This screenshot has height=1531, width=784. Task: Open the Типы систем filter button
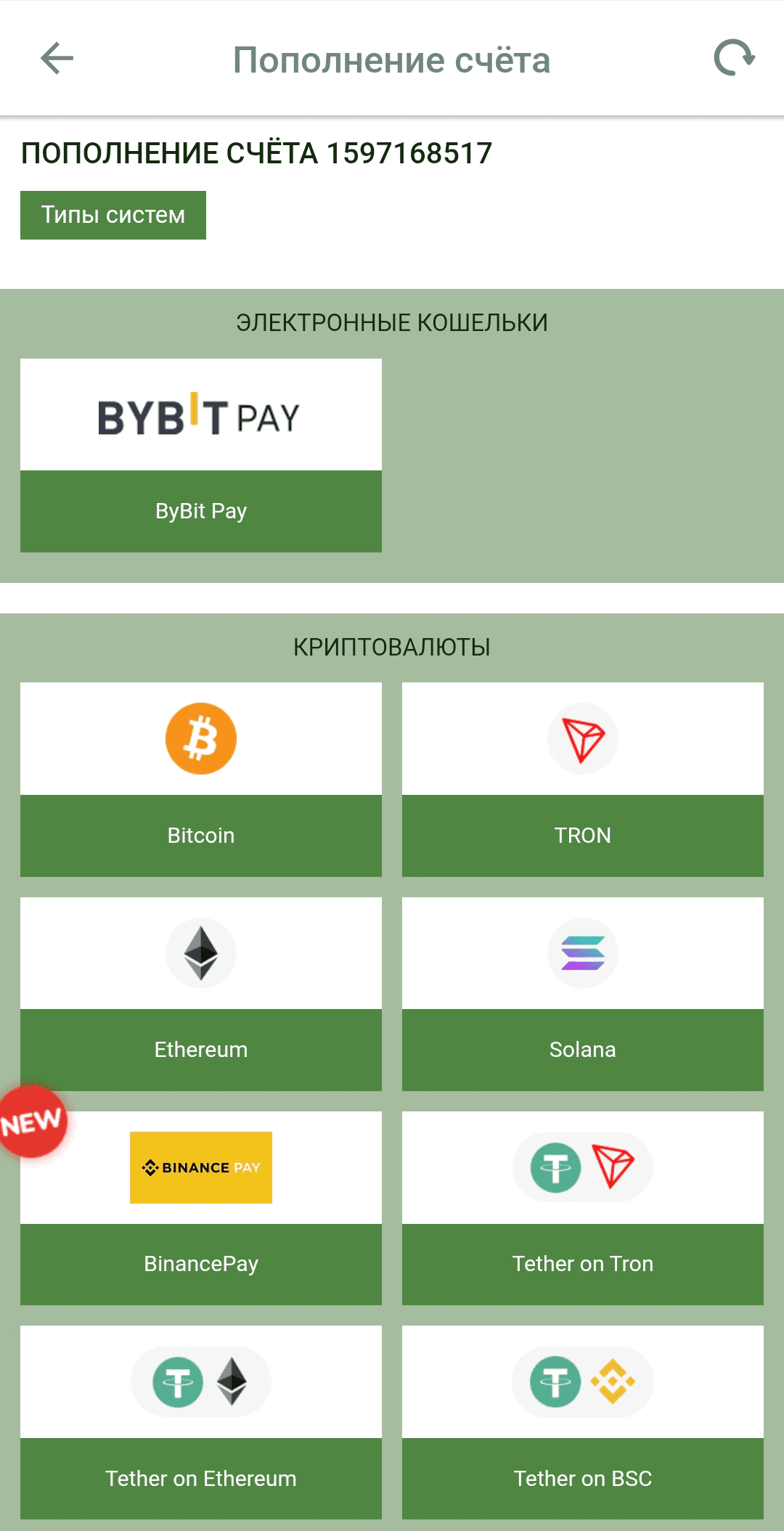(x=113, y=215)
